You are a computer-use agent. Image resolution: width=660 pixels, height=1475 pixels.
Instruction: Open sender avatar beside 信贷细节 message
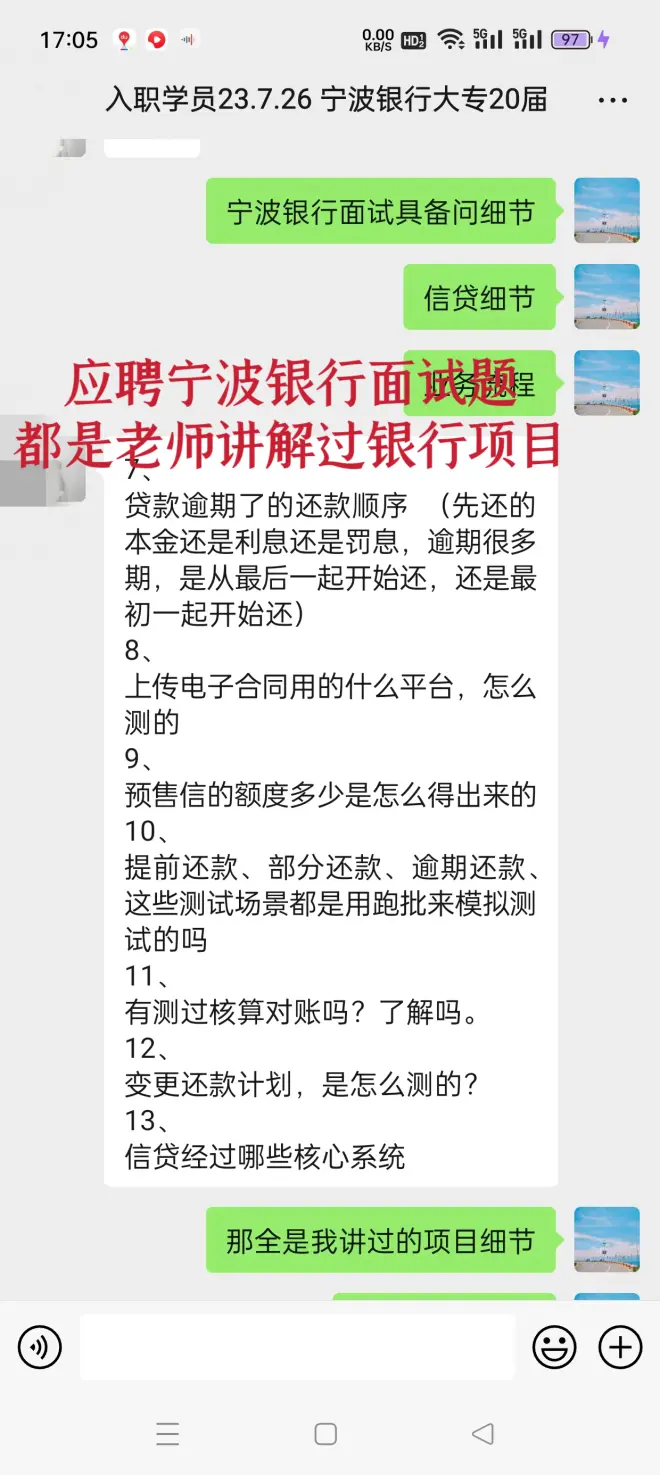click(x=606, y=297)
